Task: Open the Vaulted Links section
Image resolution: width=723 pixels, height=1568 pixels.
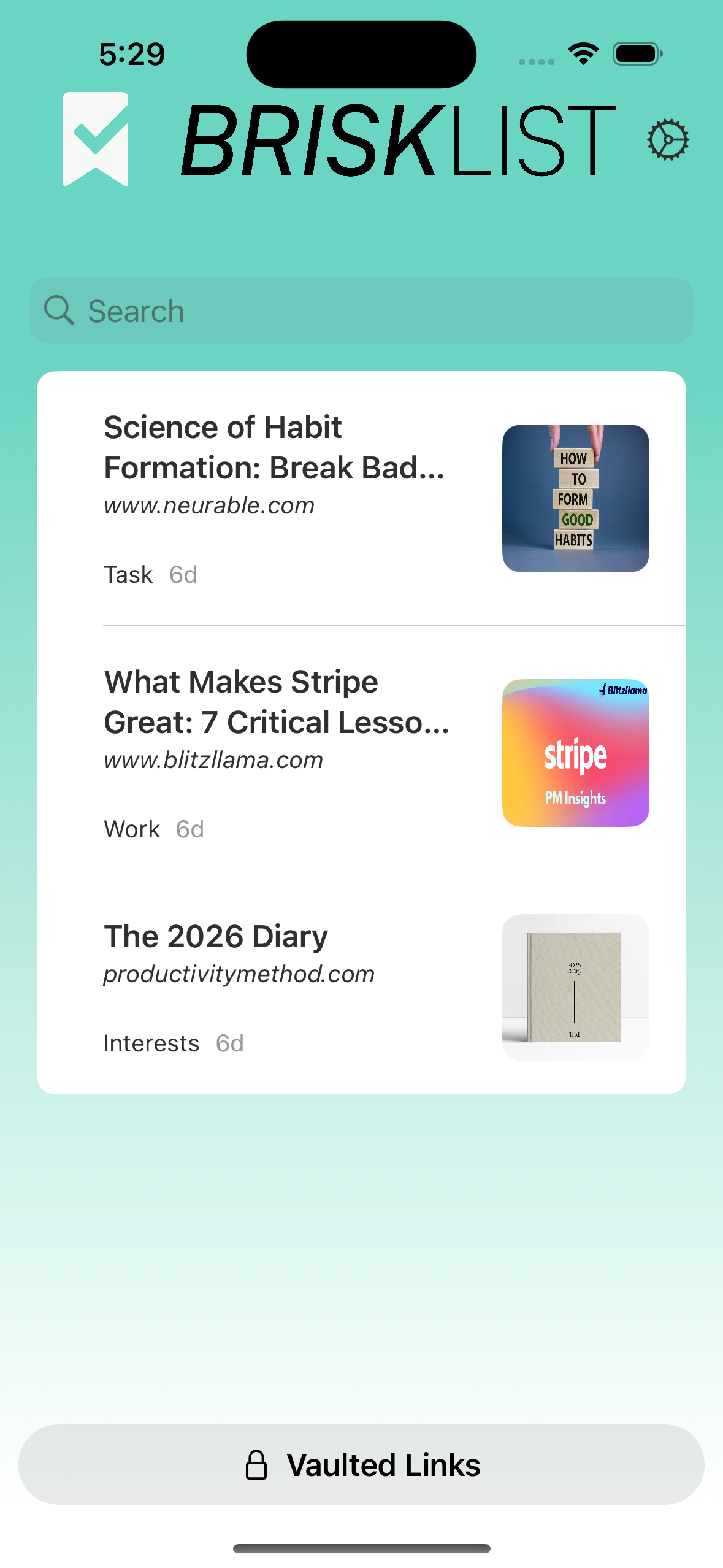Action: [x=361, y=1464]
